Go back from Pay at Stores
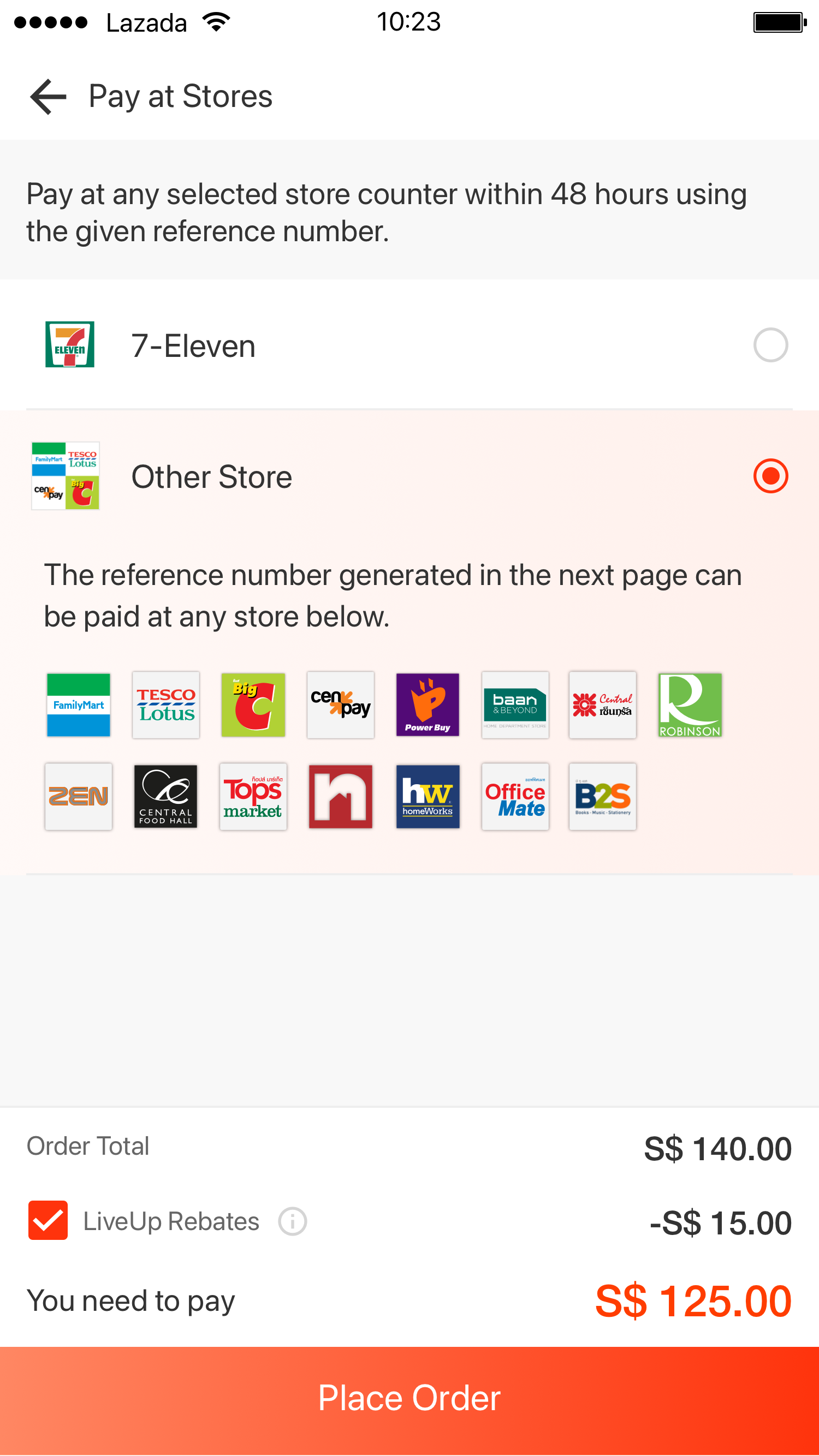The image size is (819, 1456). click(x=48, y=97)
